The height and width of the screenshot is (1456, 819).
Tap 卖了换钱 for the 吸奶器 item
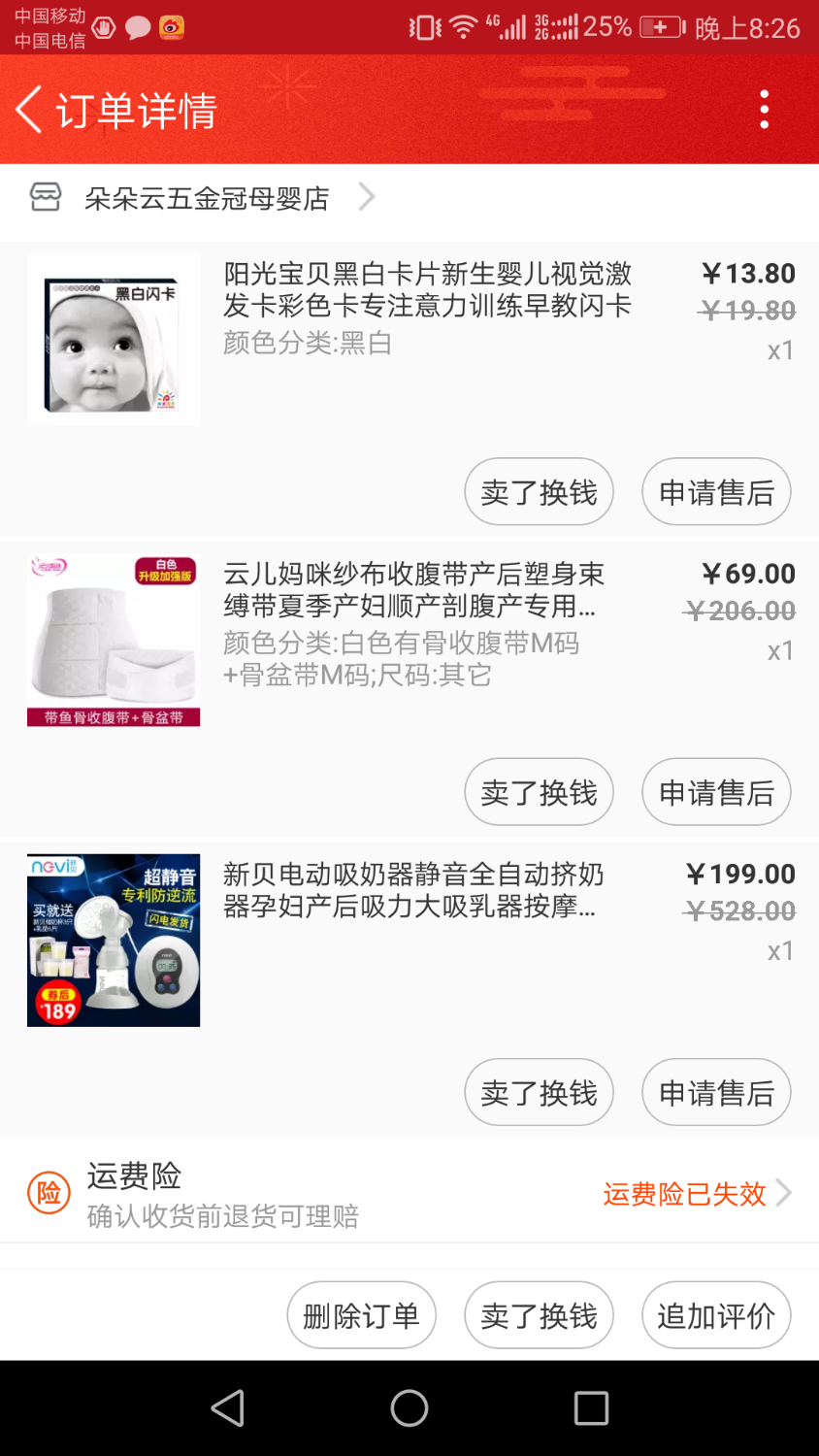point(539,1092)
